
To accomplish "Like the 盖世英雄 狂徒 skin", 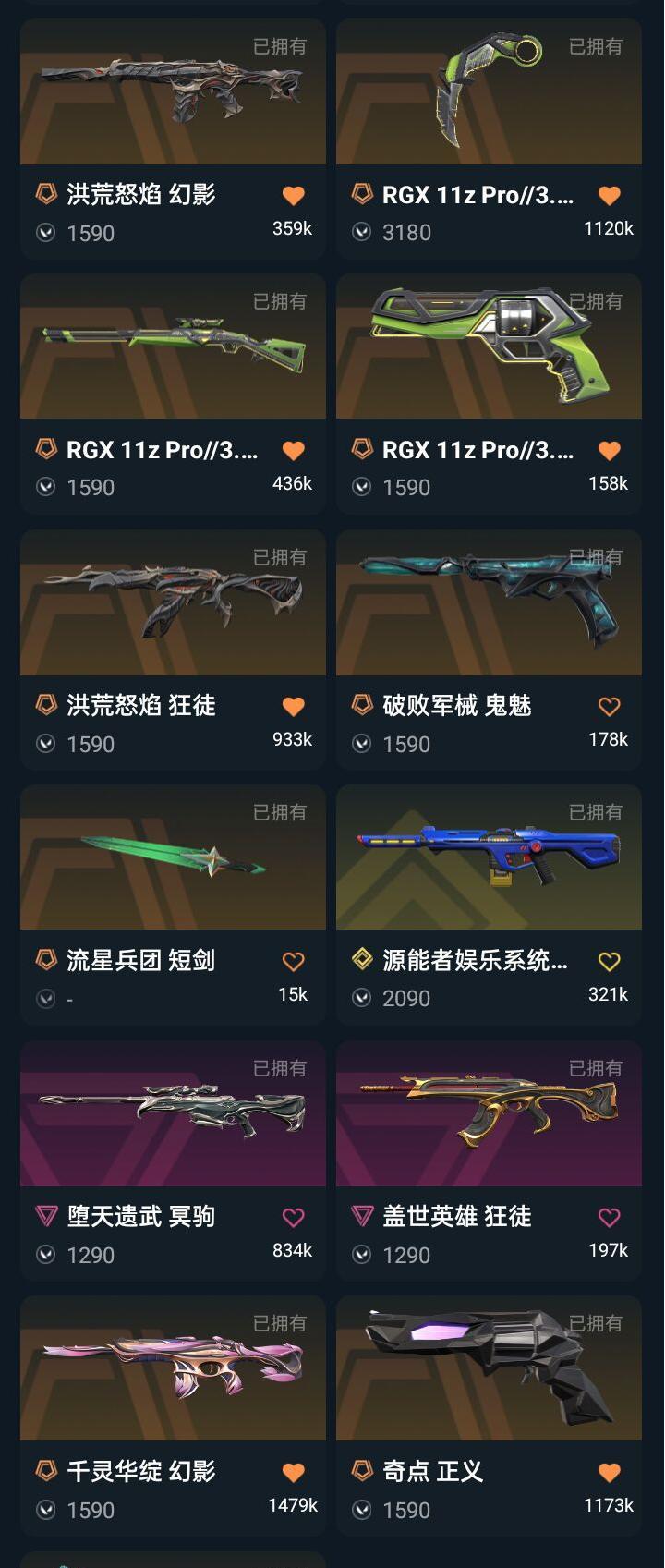I will (609, 1218).
